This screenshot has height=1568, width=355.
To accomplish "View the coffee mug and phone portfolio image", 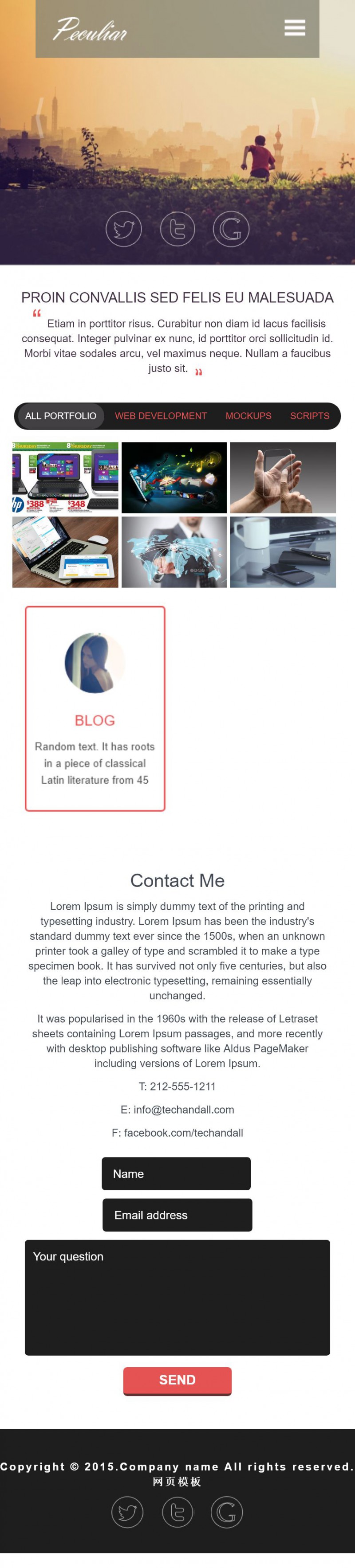I will 283,552.
